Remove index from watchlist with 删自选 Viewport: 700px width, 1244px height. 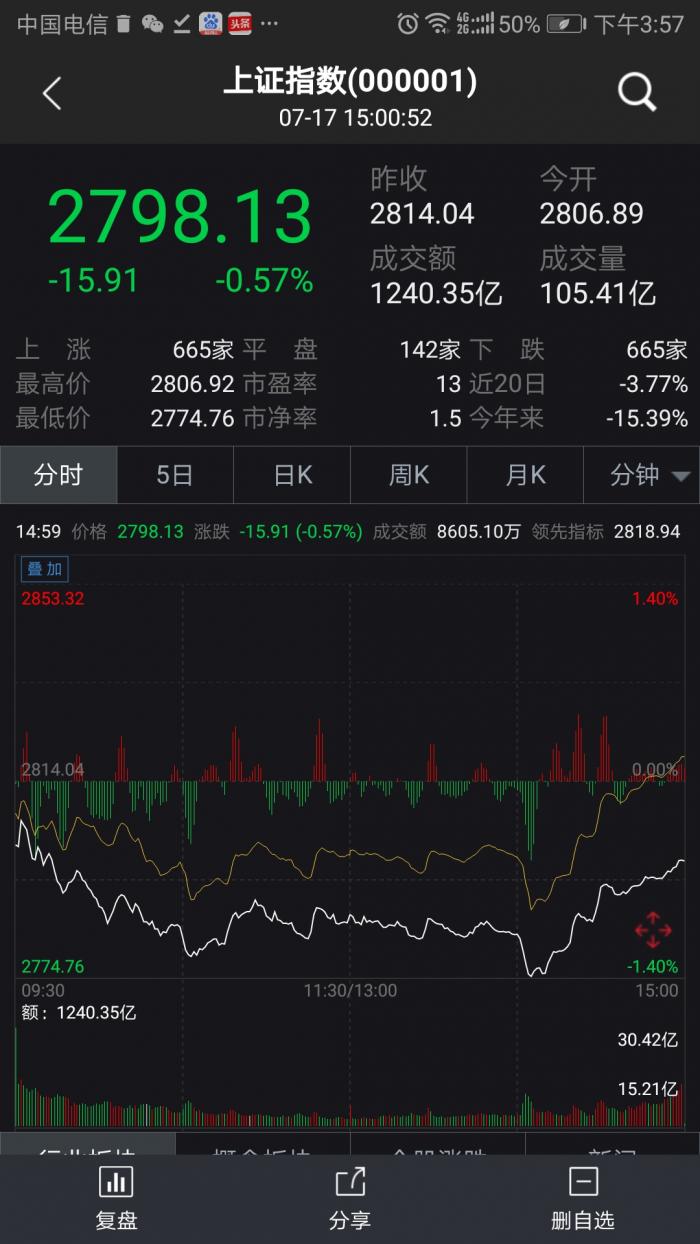point(583,1199)
